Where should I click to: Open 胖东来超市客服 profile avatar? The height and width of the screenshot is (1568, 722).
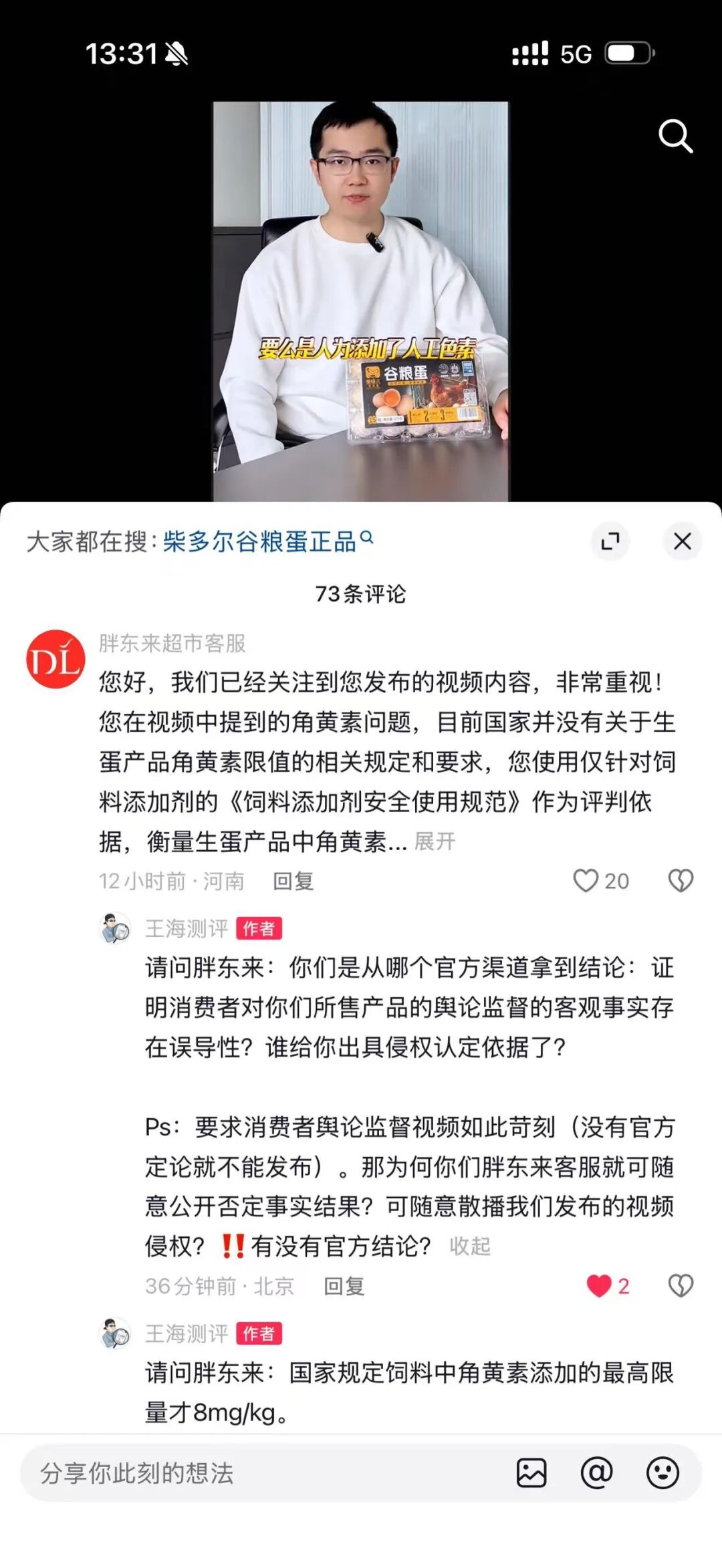tap(55, 659)
